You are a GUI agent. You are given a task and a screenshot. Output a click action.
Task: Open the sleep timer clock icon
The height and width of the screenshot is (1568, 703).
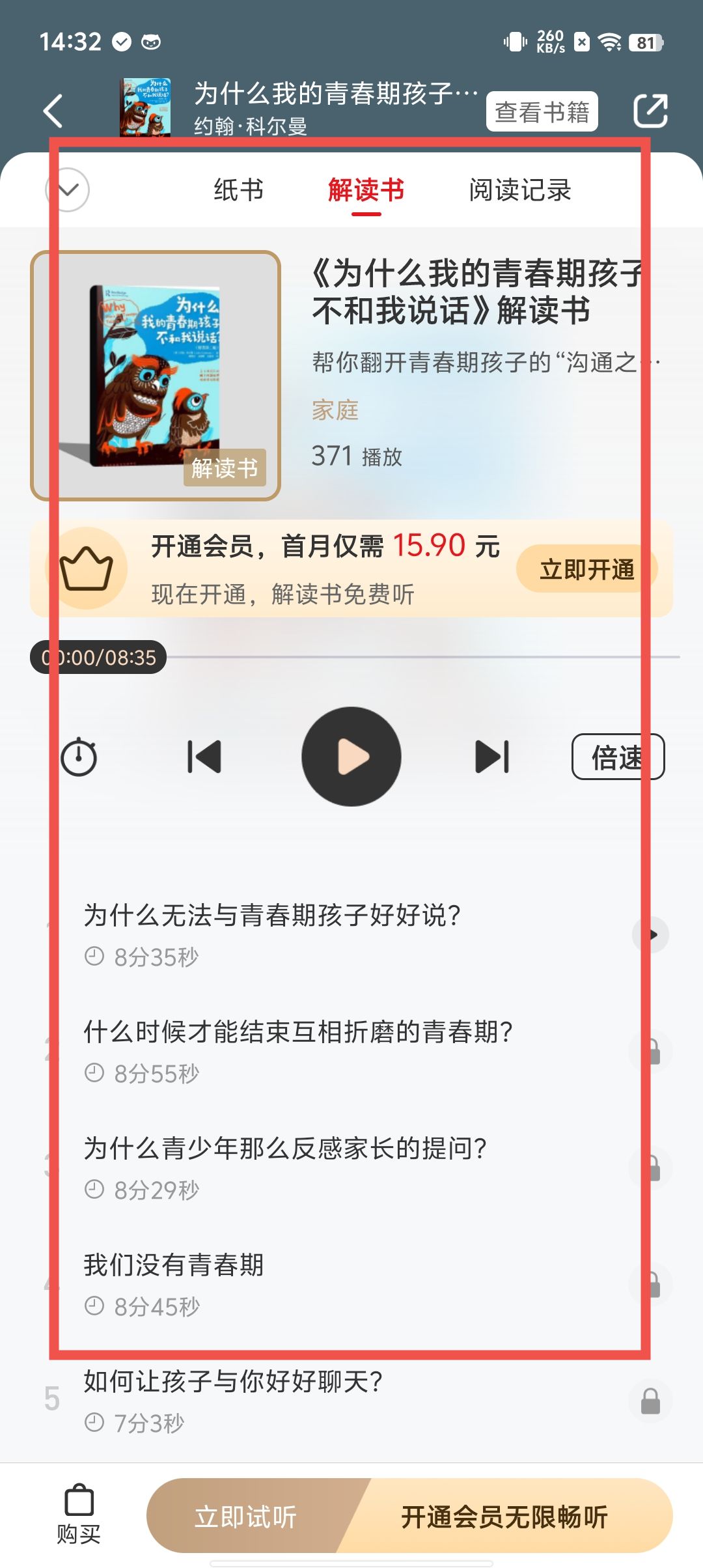(79, 757)
